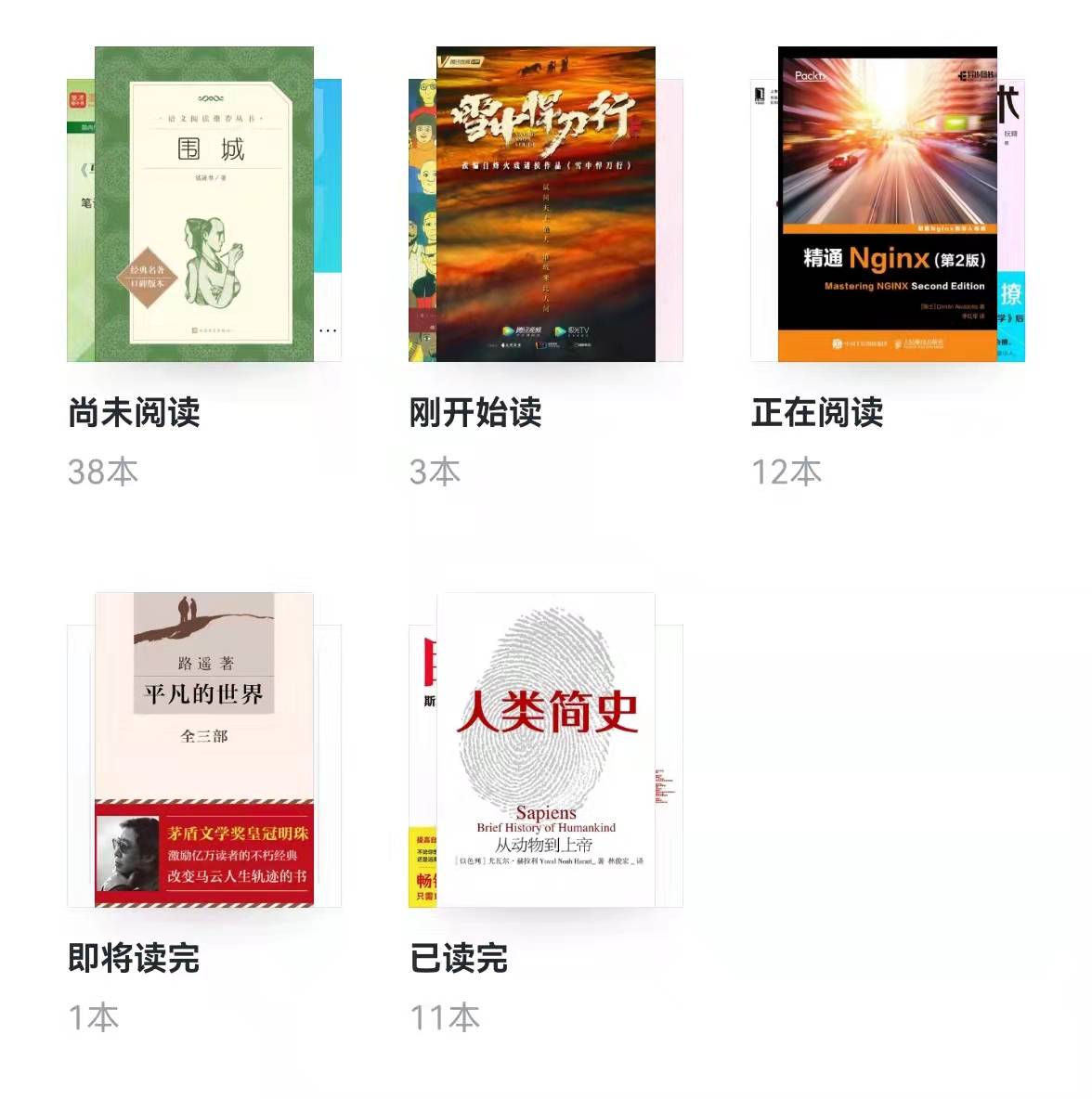Open the 已读完 collection with 11 books
The image size is (1092, 1099).
pos(546,750)
